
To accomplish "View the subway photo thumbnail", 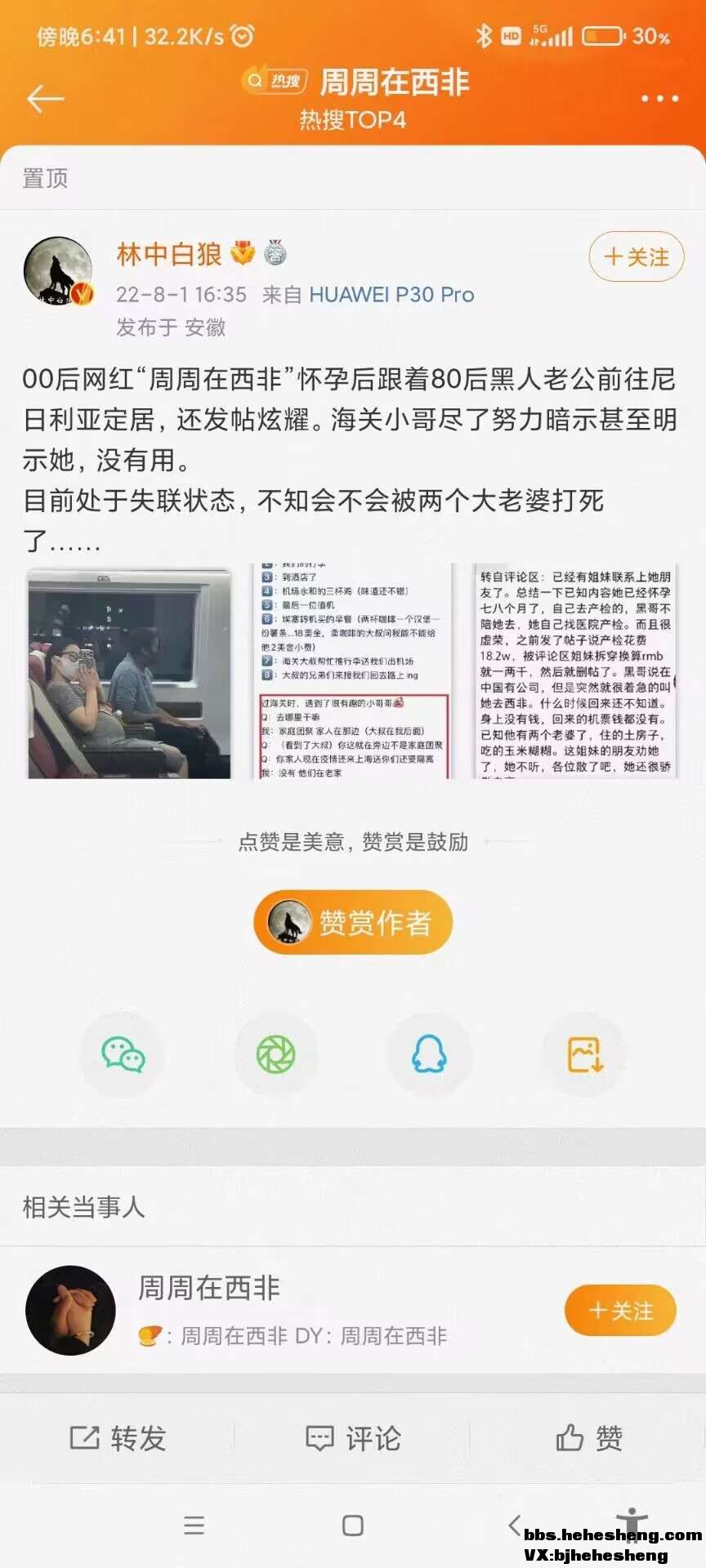I will coord(129,673).
